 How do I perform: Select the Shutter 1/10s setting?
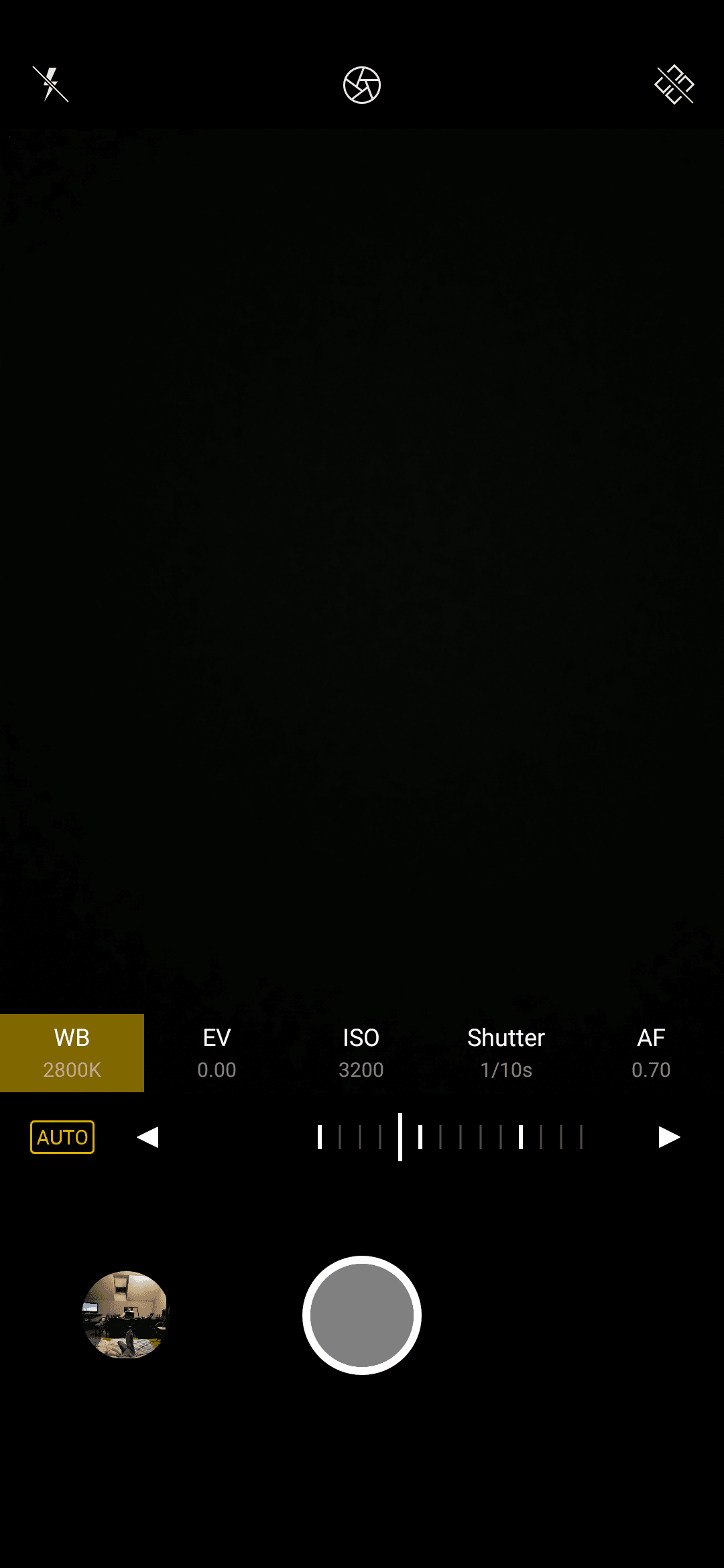(506, 1053)
